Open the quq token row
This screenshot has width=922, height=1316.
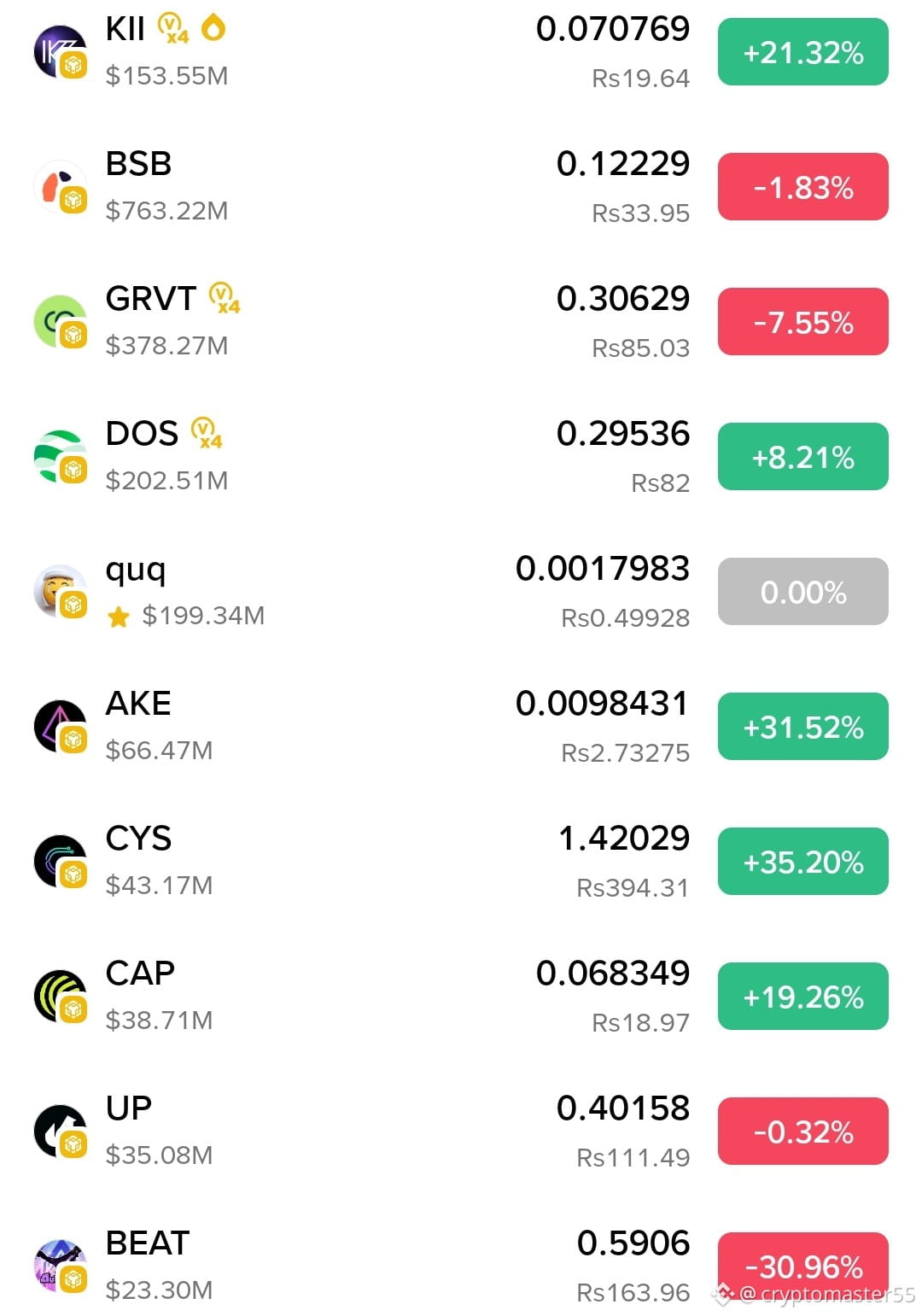point(461,592)
